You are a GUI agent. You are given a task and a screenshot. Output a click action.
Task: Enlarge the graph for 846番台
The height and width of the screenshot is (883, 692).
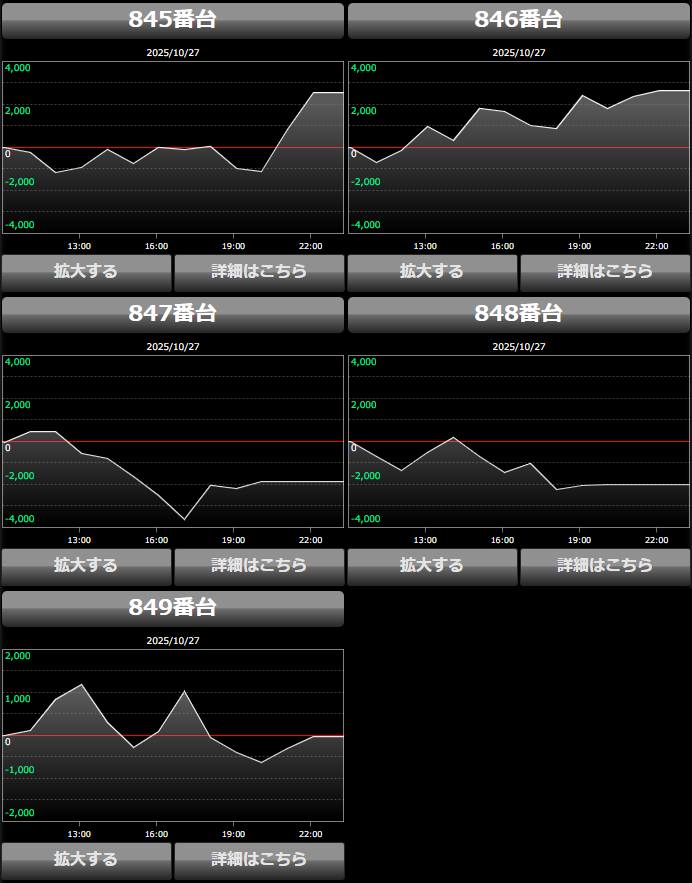coord(432,271)
